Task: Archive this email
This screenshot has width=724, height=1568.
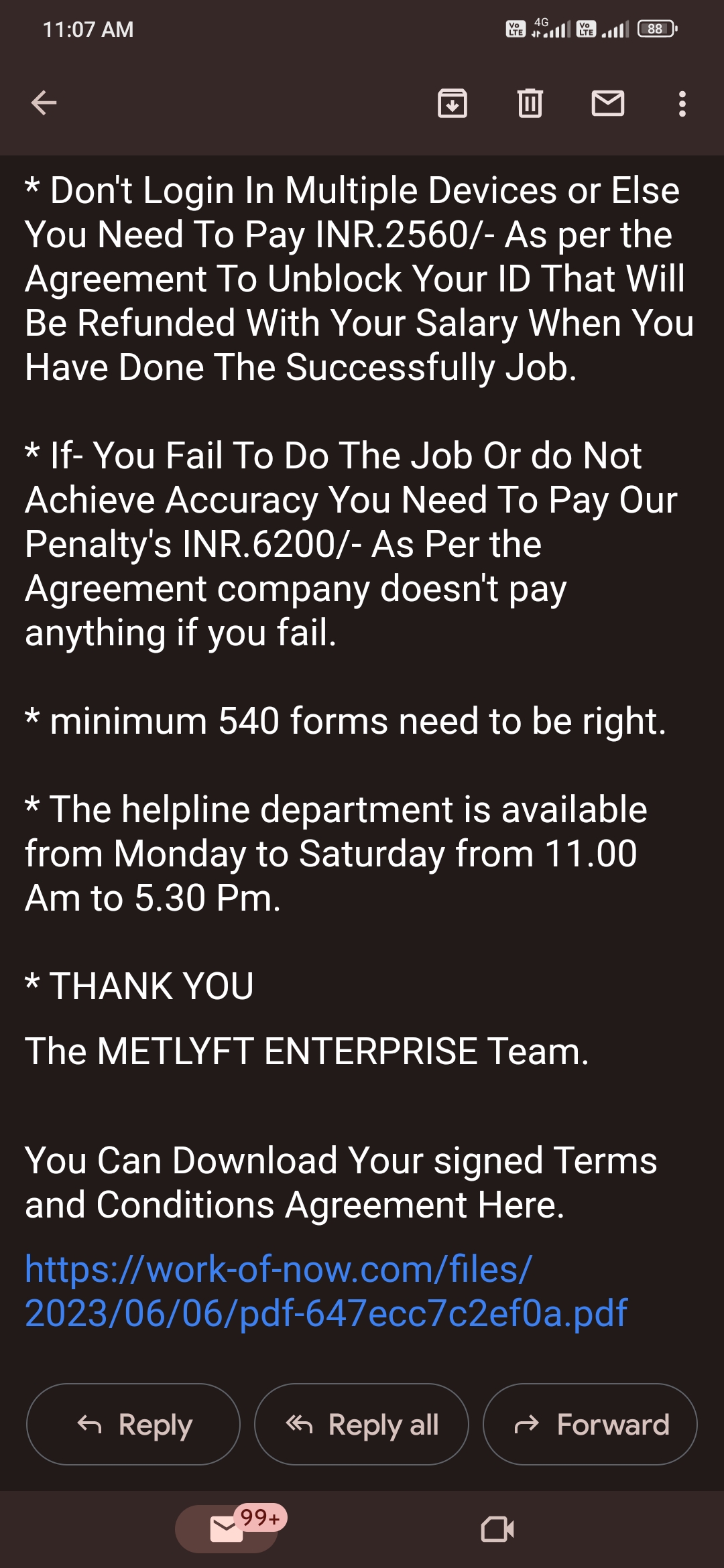Action: (x=452, y=103)
